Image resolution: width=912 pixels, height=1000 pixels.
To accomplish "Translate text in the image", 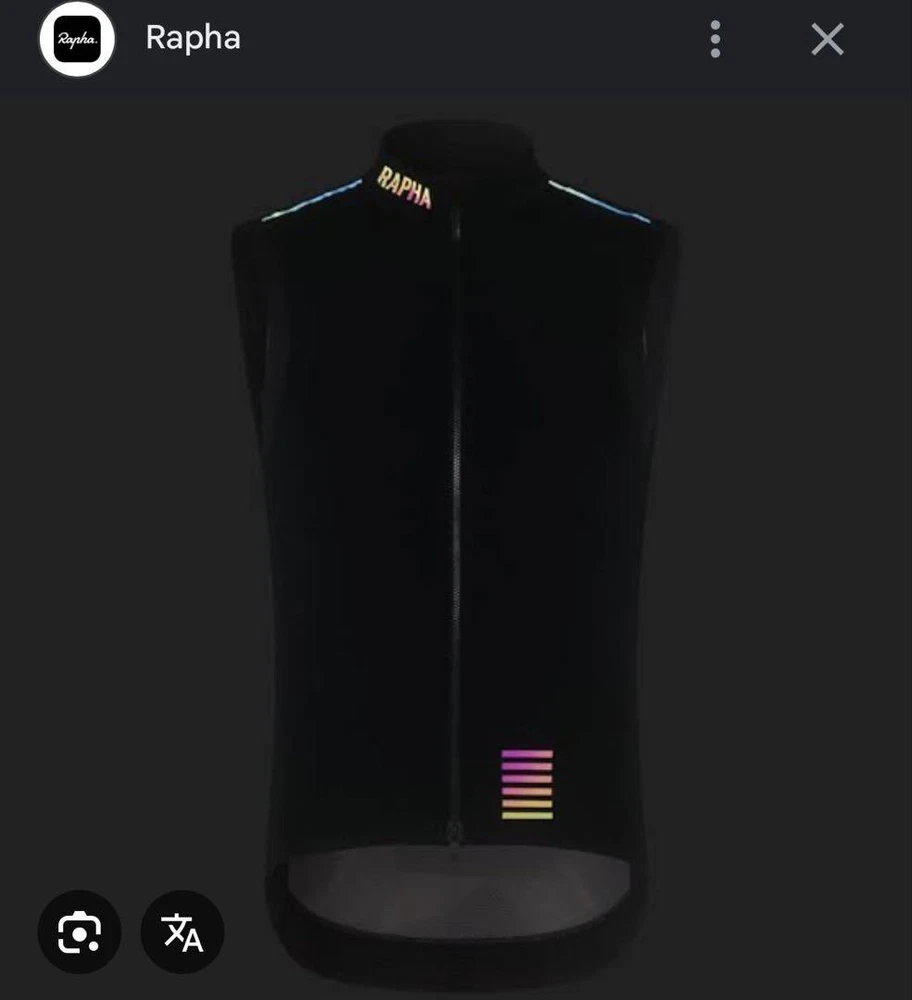I will pyautogui.click(x=182, y=932).
